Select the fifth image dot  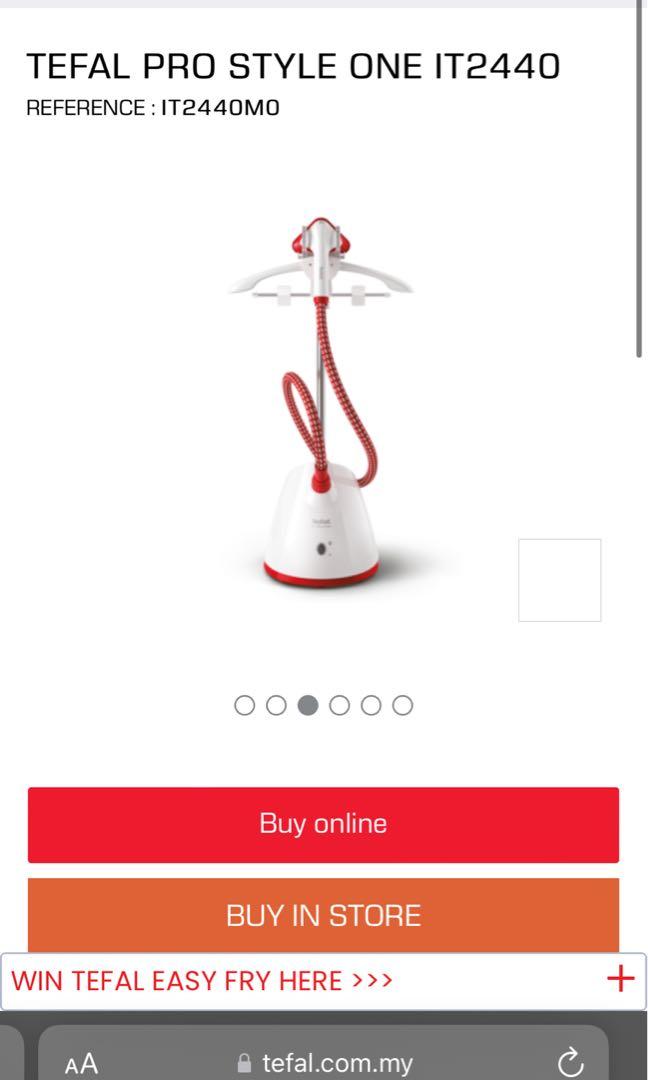click(371, 705)
